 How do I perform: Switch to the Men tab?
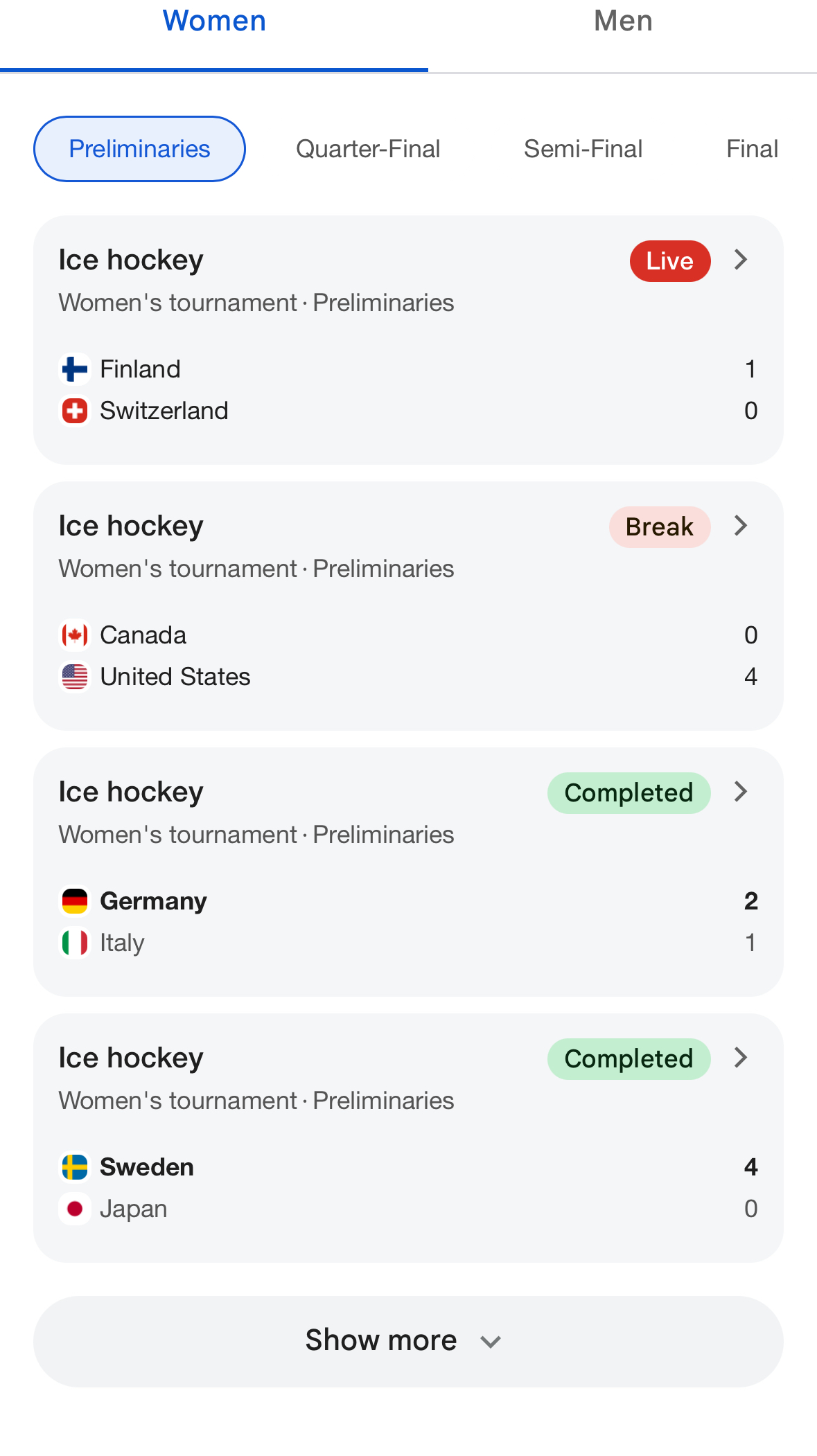[623, 28]
